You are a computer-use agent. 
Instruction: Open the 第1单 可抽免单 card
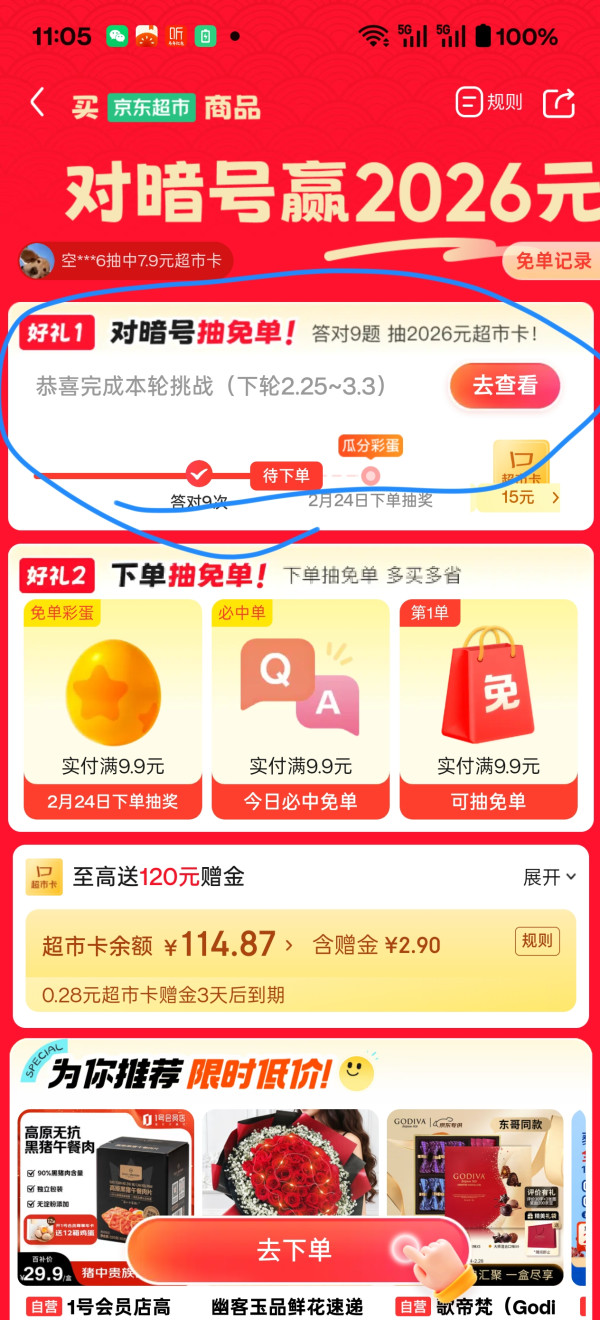coord(488,709)
